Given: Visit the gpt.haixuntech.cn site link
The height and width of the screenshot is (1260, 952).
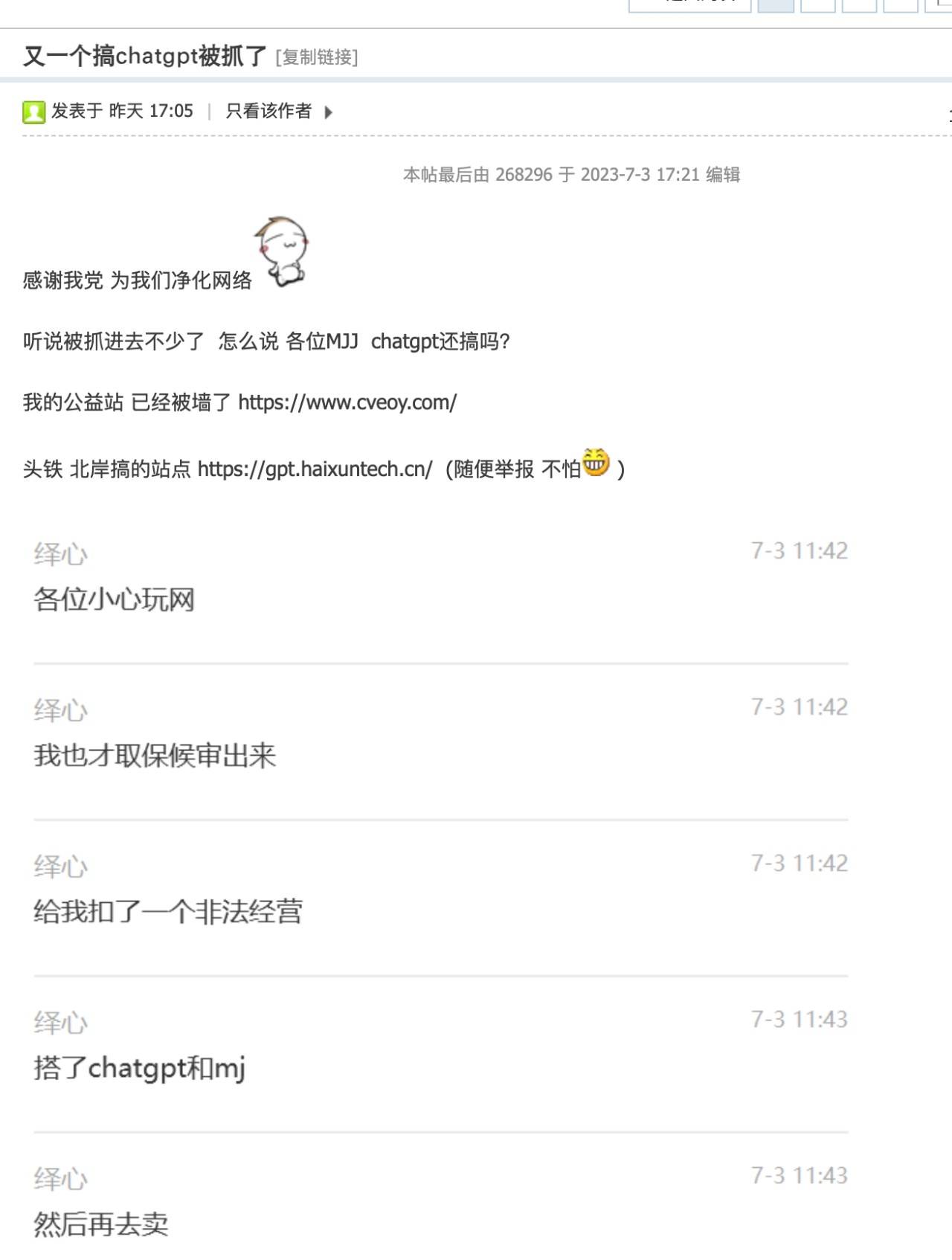Looking at the screenshot, I should point(315,469).
